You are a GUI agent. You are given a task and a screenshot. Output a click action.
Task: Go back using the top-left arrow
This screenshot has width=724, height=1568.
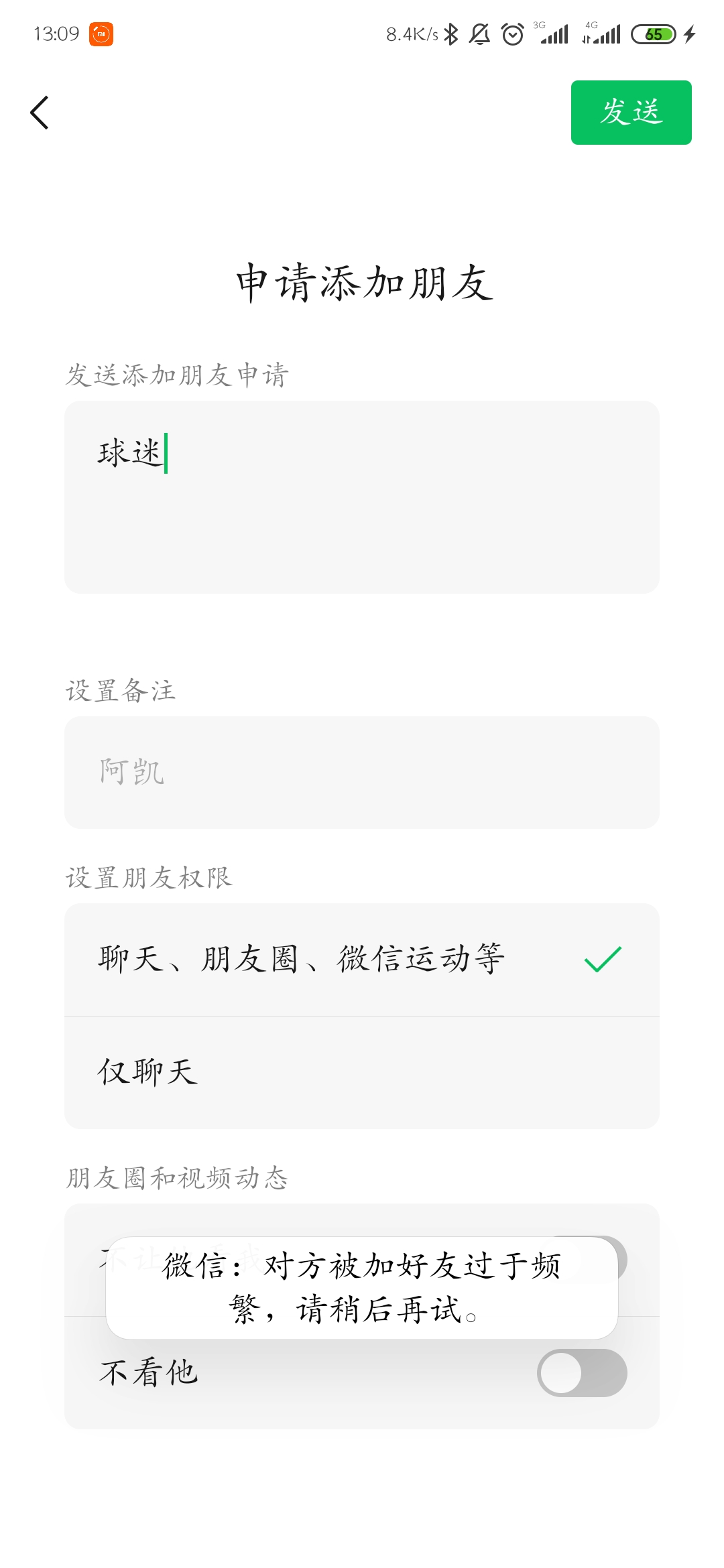(x=40, y=113)
